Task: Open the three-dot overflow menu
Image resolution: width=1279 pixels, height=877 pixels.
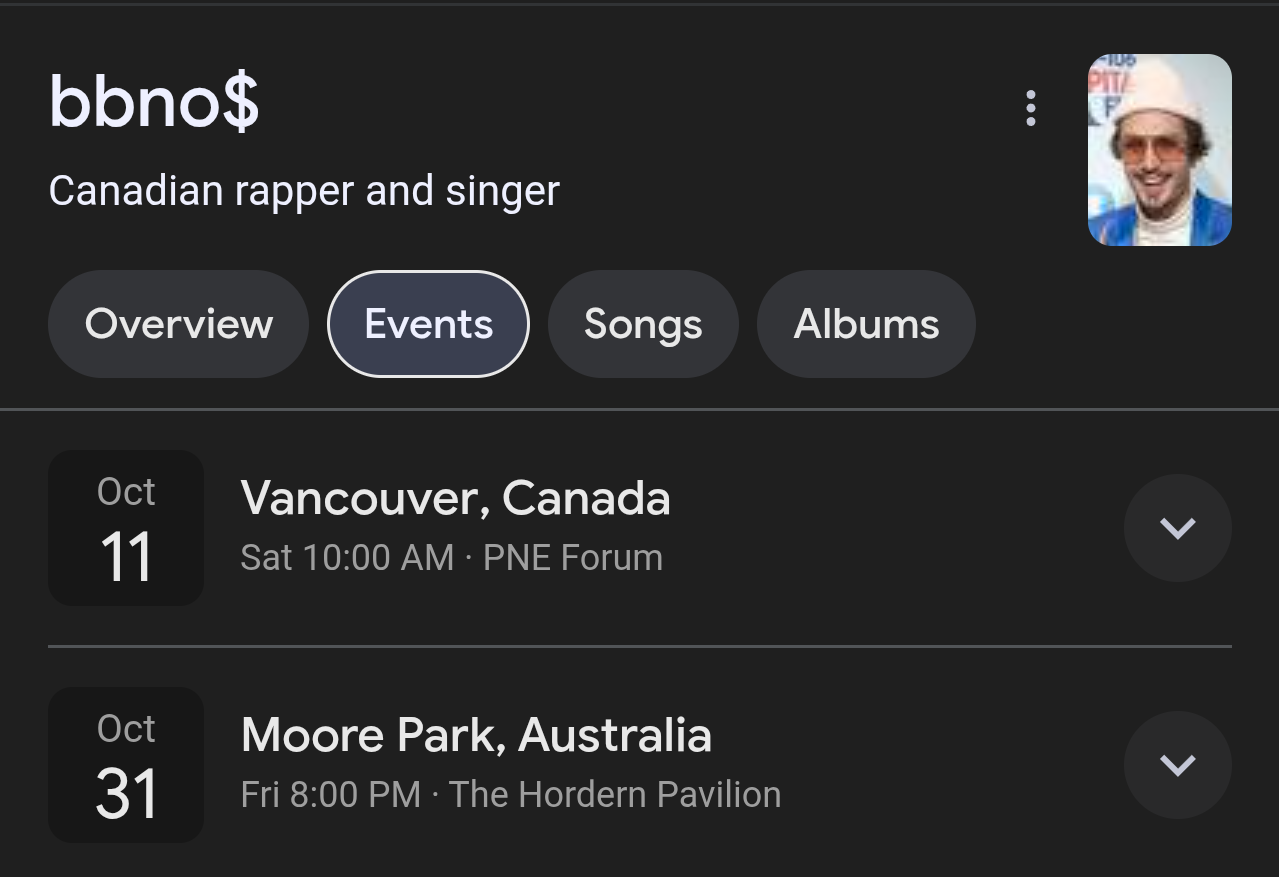Action: pos(1031,108)
